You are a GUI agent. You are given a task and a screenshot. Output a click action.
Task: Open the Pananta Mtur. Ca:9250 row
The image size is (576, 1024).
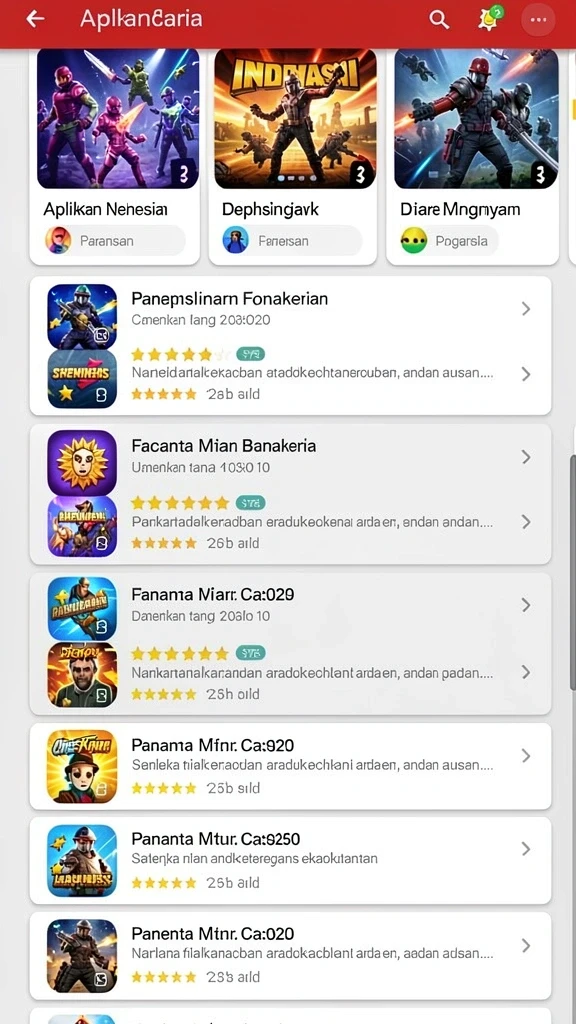pyautogui.click(x=290, y=860)
